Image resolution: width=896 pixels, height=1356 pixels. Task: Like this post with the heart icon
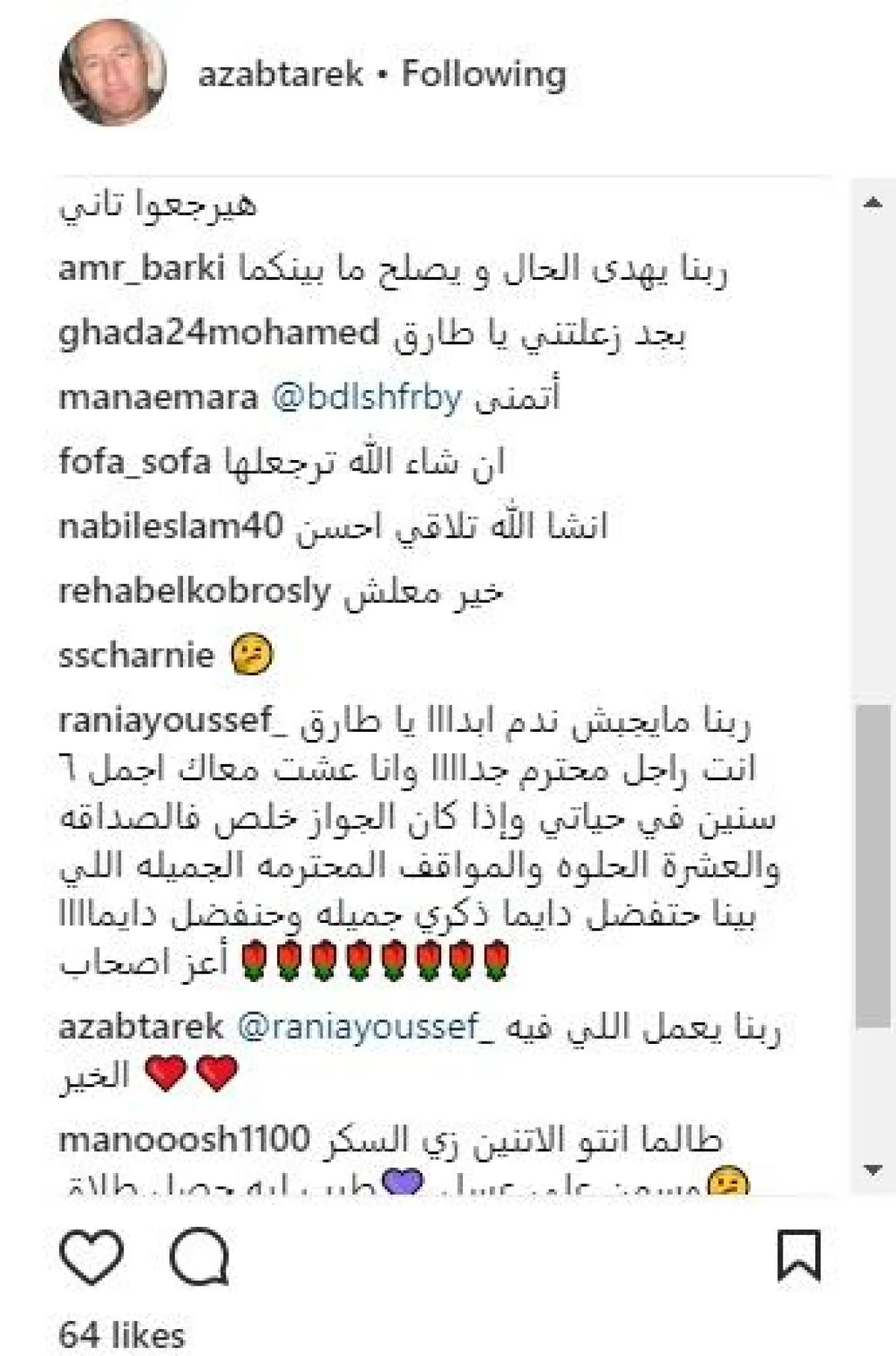(x=91, y=1257)
